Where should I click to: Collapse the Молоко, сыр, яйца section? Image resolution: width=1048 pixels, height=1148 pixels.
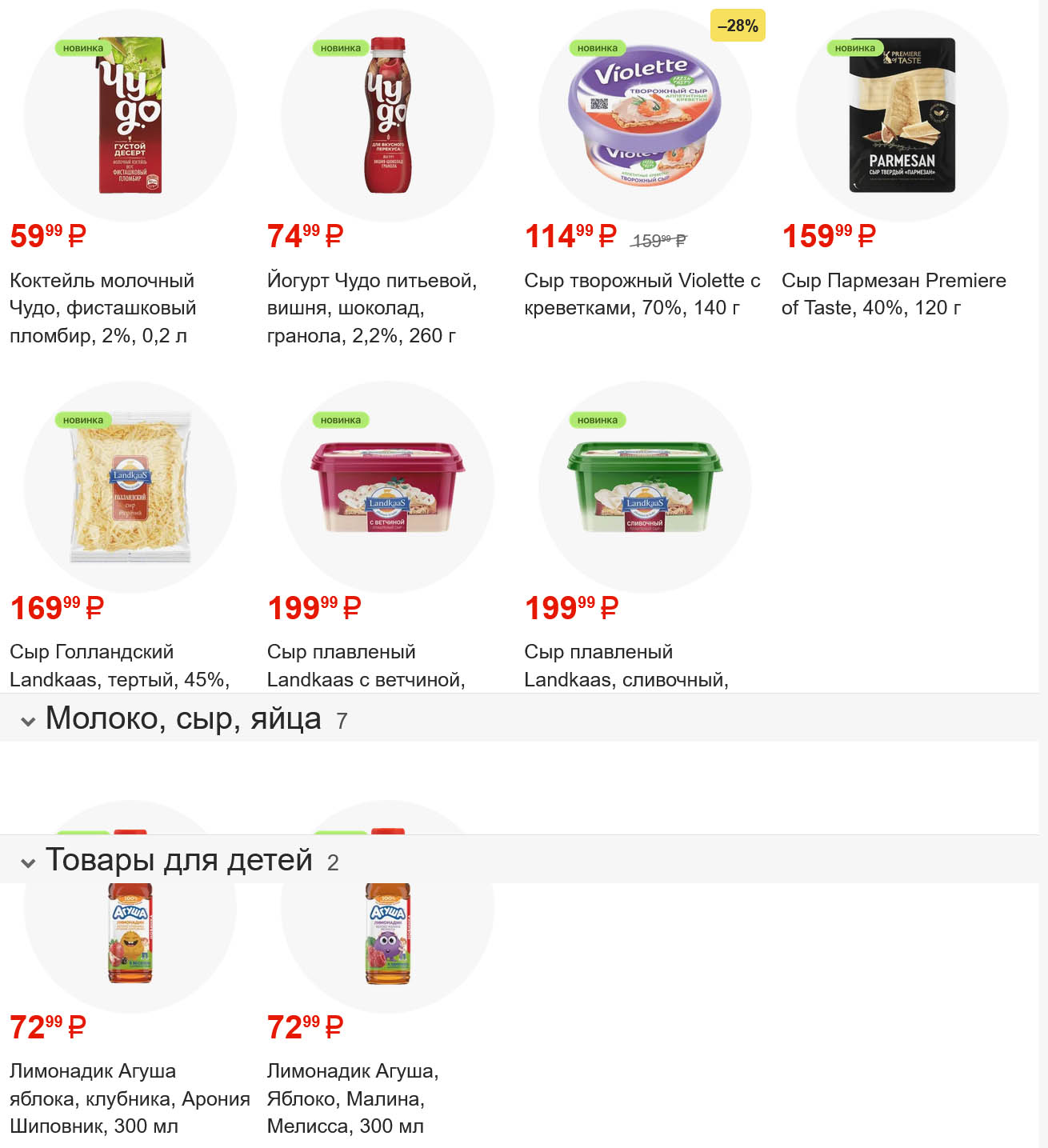tap(29, 721)
